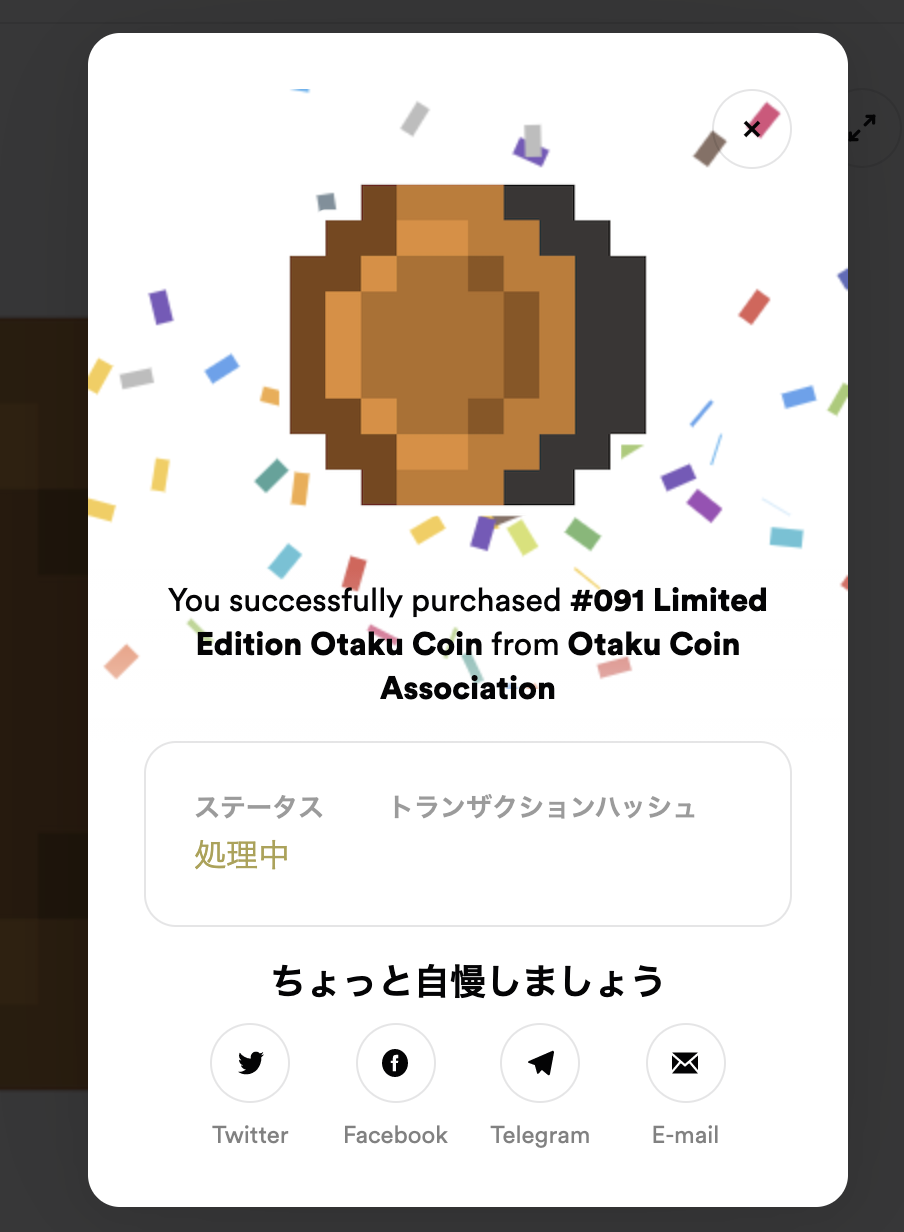This screenshot has width=904, height=1232.
Task: Share the purchase by E-mail
Action: 685,1063
